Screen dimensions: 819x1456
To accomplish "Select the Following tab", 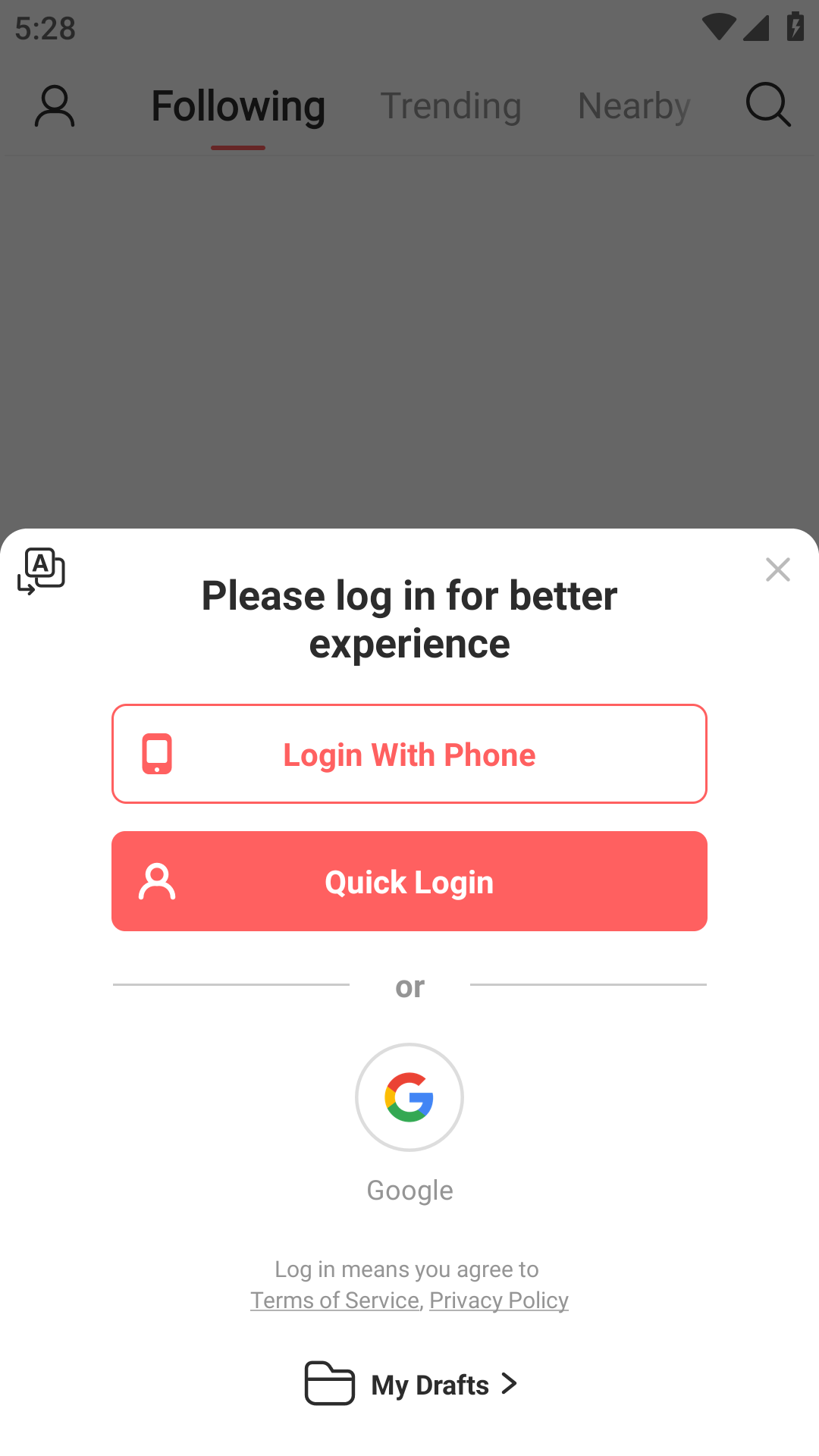I will pos(238,106).
